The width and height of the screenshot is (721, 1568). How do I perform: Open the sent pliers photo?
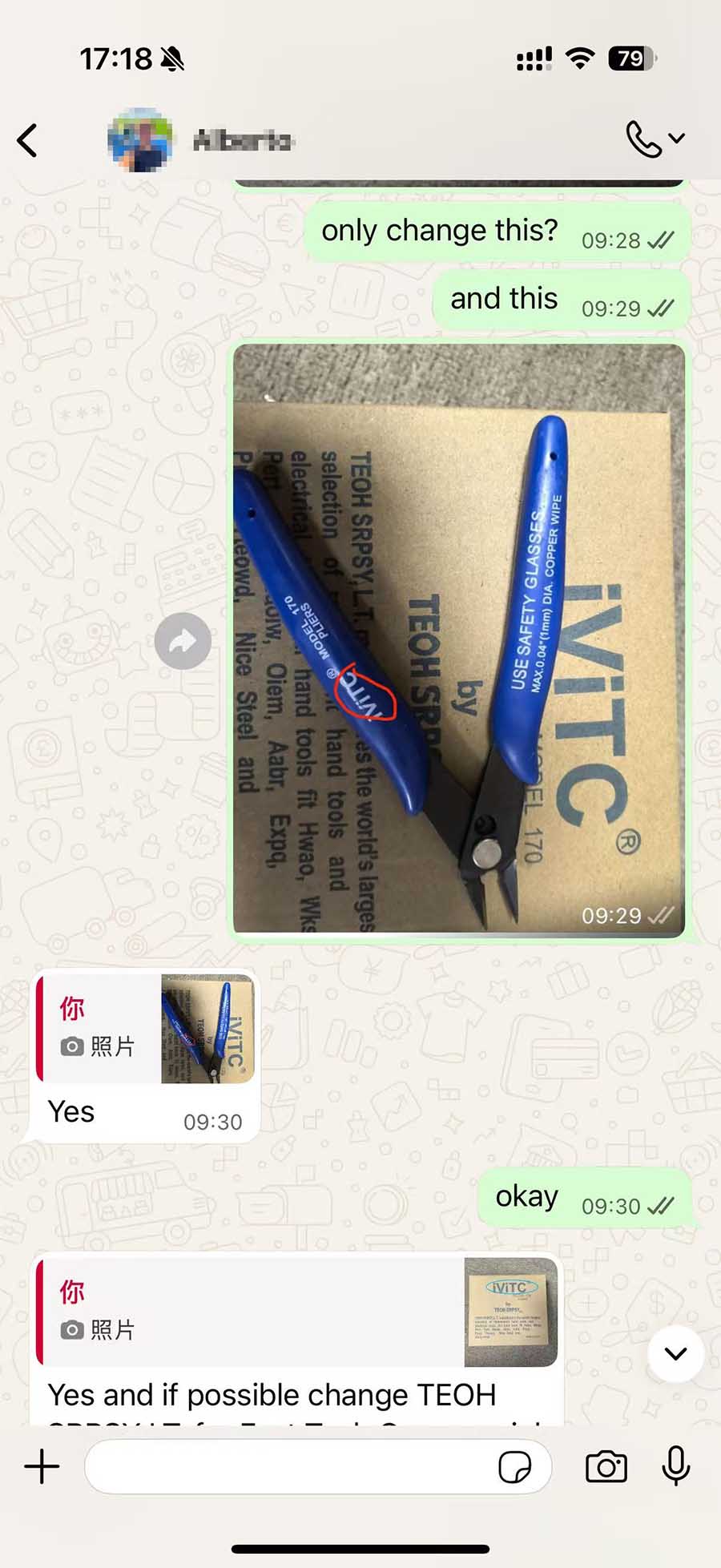[458, 641]
